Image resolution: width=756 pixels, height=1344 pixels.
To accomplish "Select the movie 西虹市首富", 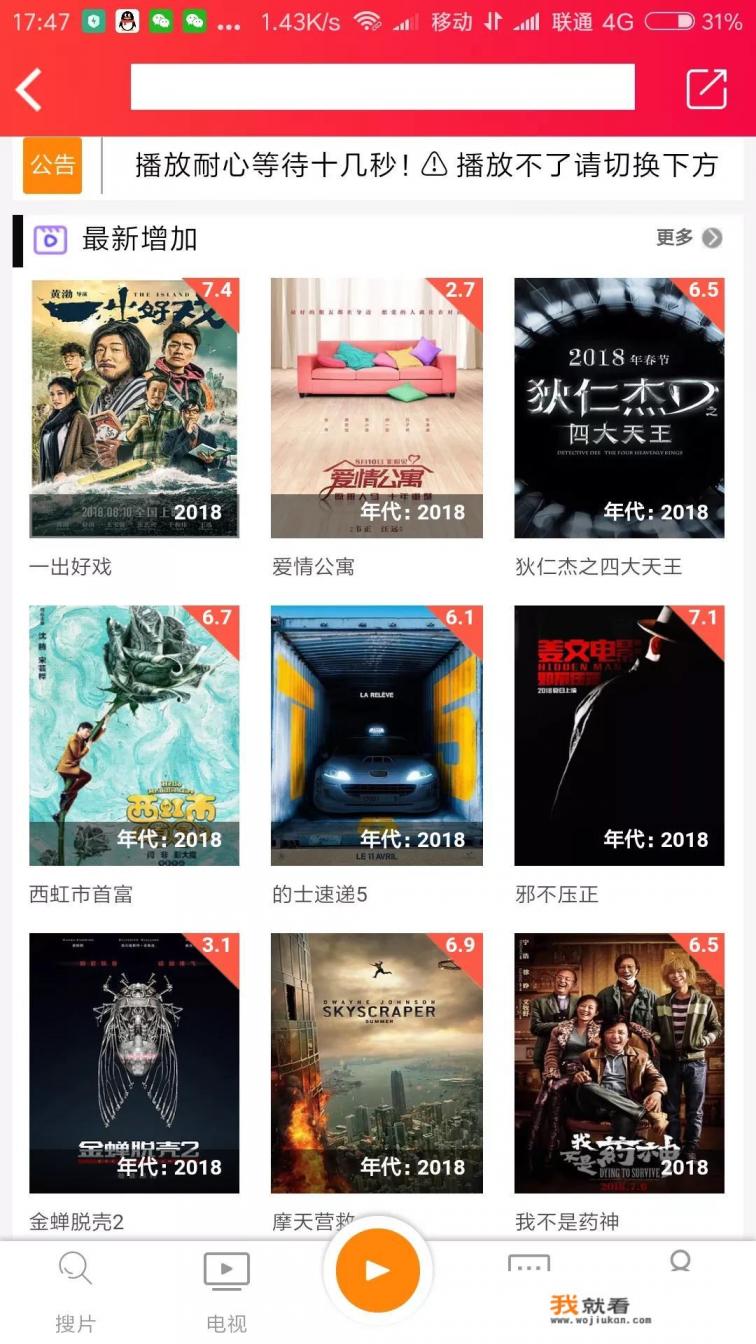I will coord(134,735).
